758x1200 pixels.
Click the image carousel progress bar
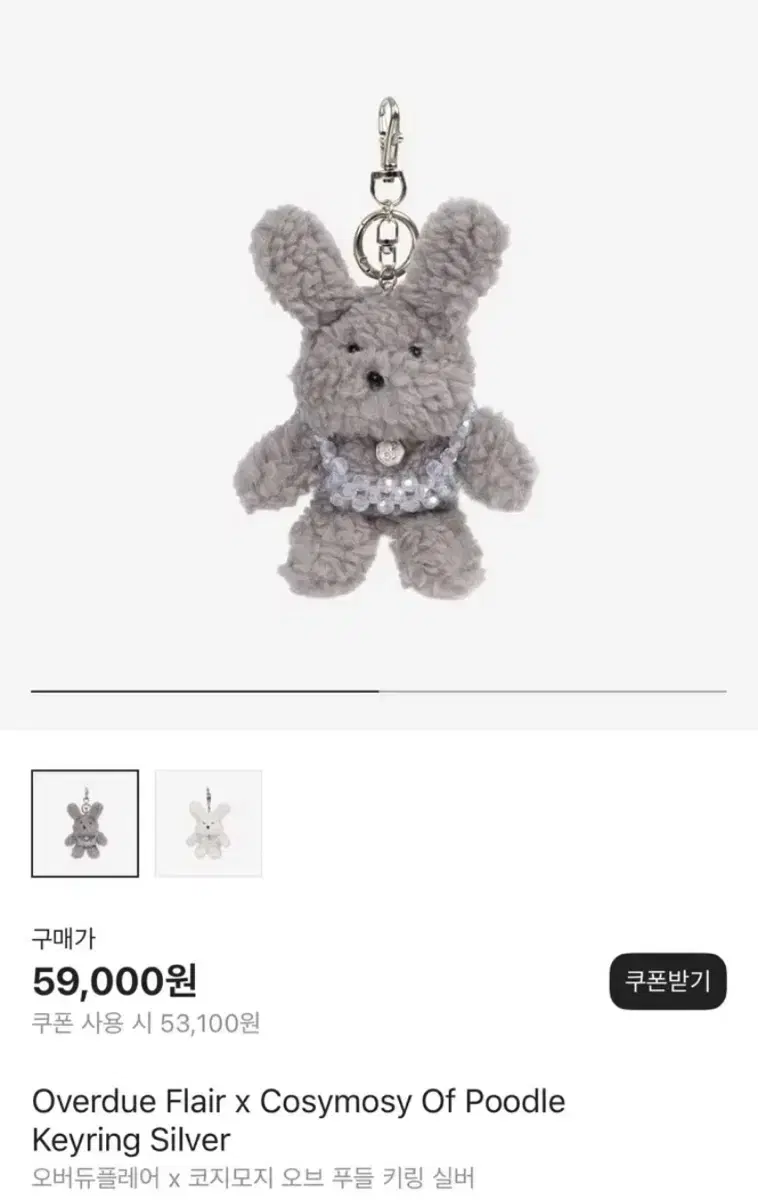click(379, 690)
